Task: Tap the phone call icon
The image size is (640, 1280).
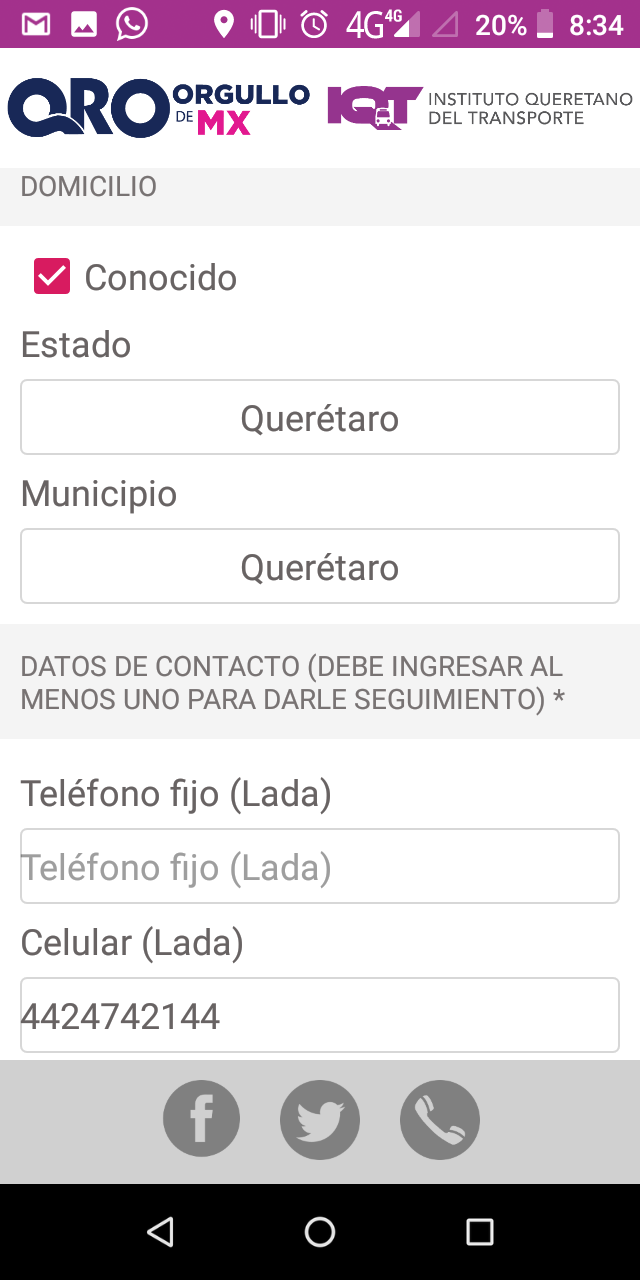Action: click(440, 1119)
